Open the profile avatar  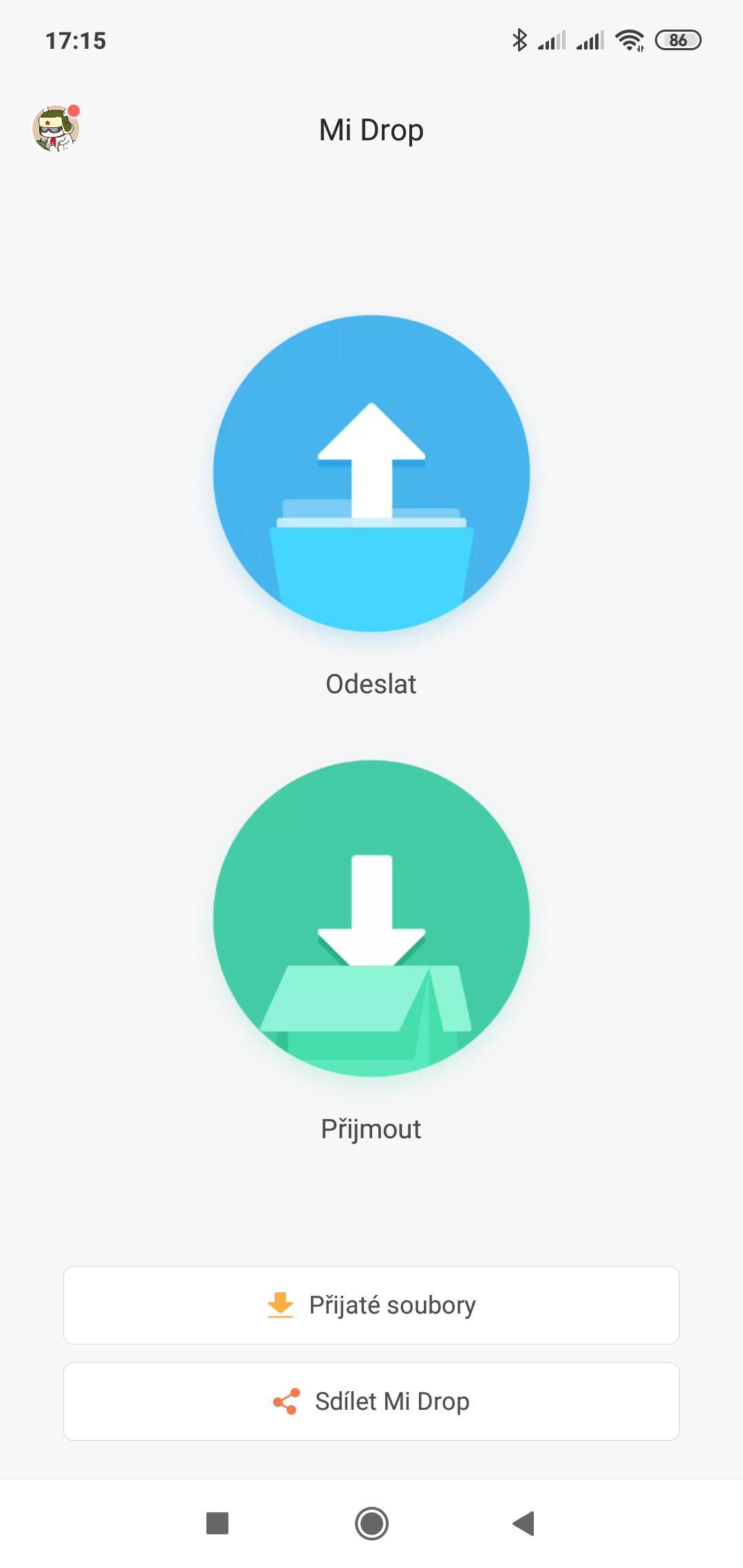pyautogui.click(x=56, y=129)
